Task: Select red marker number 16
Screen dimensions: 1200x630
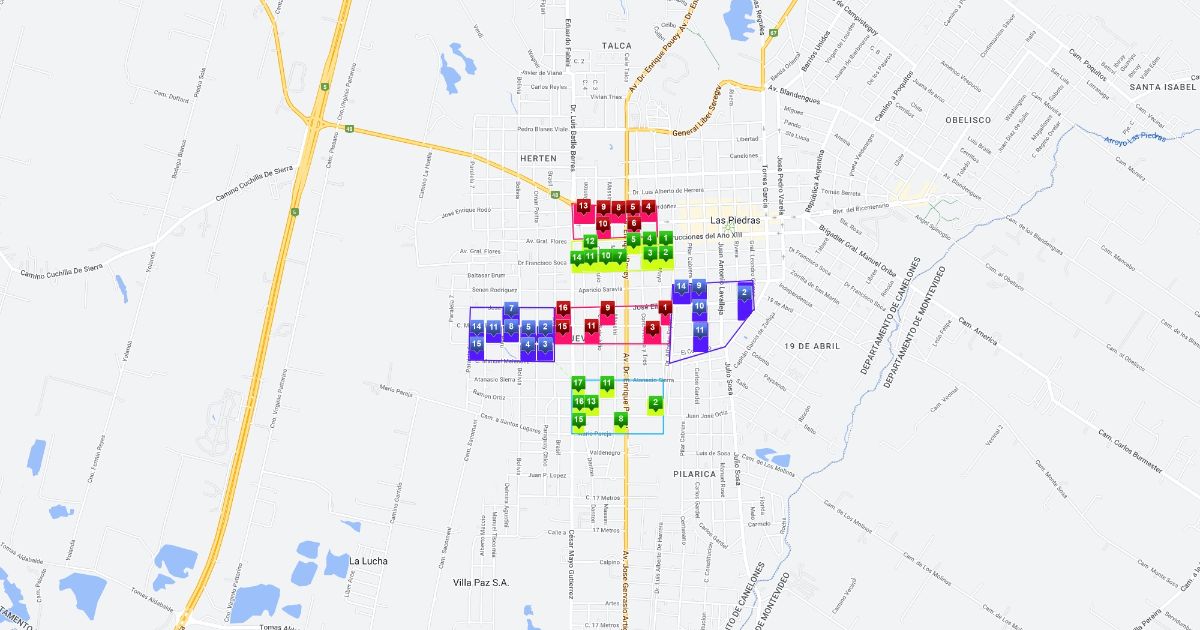Action: (563, 308)
